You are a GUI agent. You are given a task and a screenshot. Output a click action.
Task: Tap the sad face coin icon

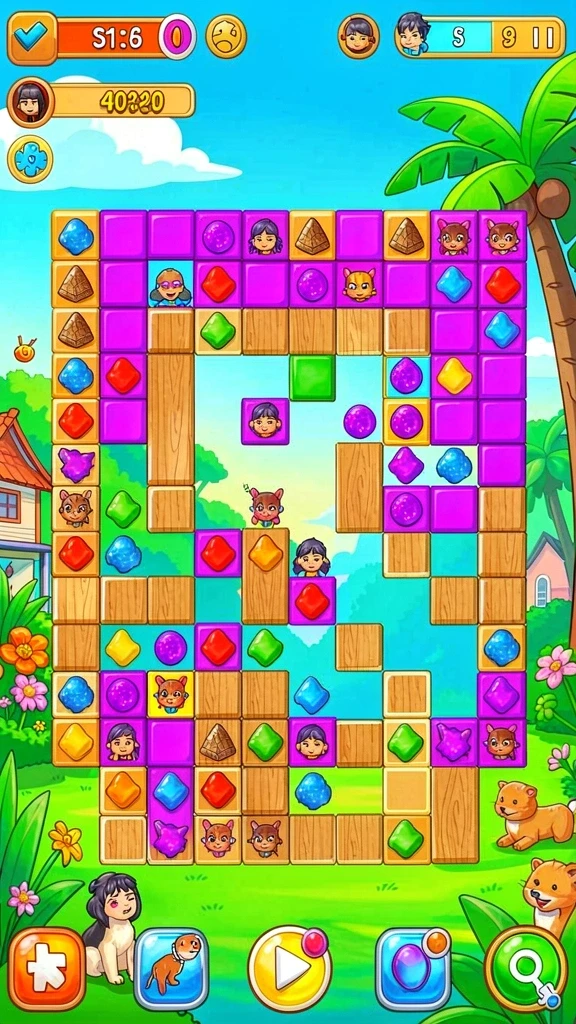click(226, 37)
